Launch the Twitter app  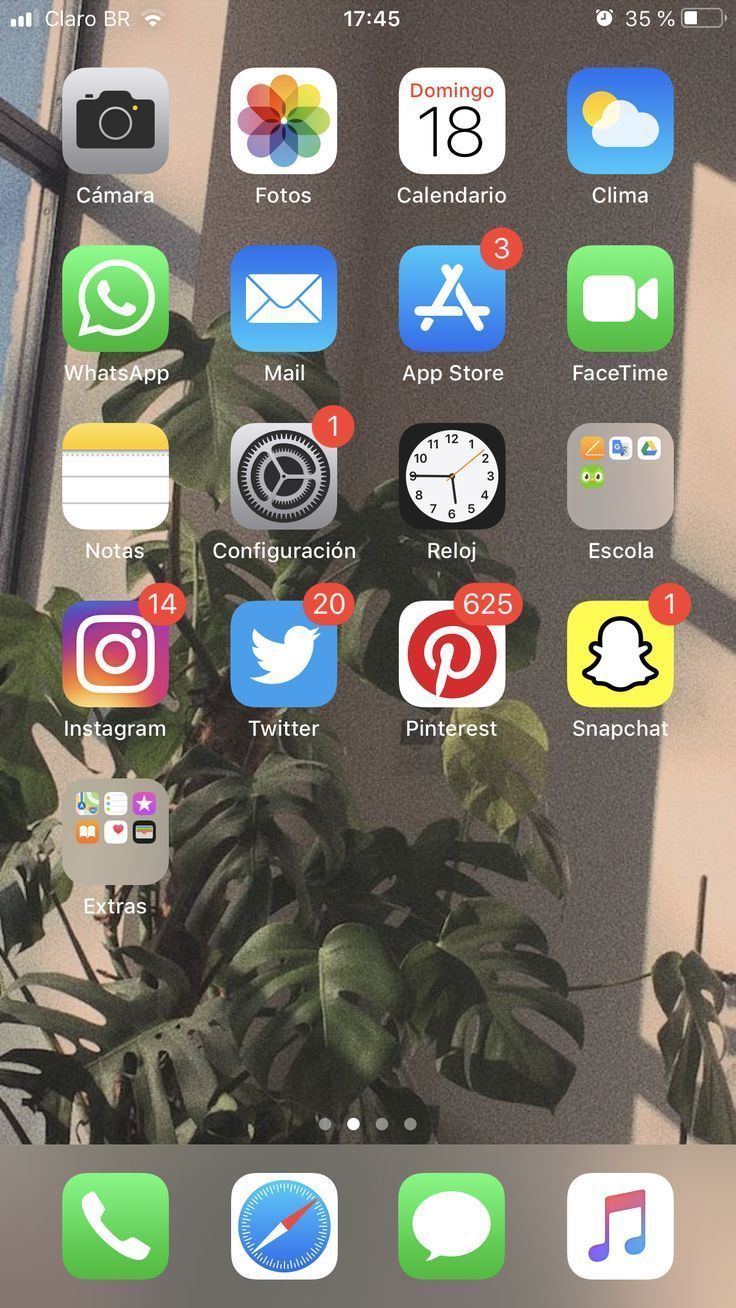coord(283,654)
